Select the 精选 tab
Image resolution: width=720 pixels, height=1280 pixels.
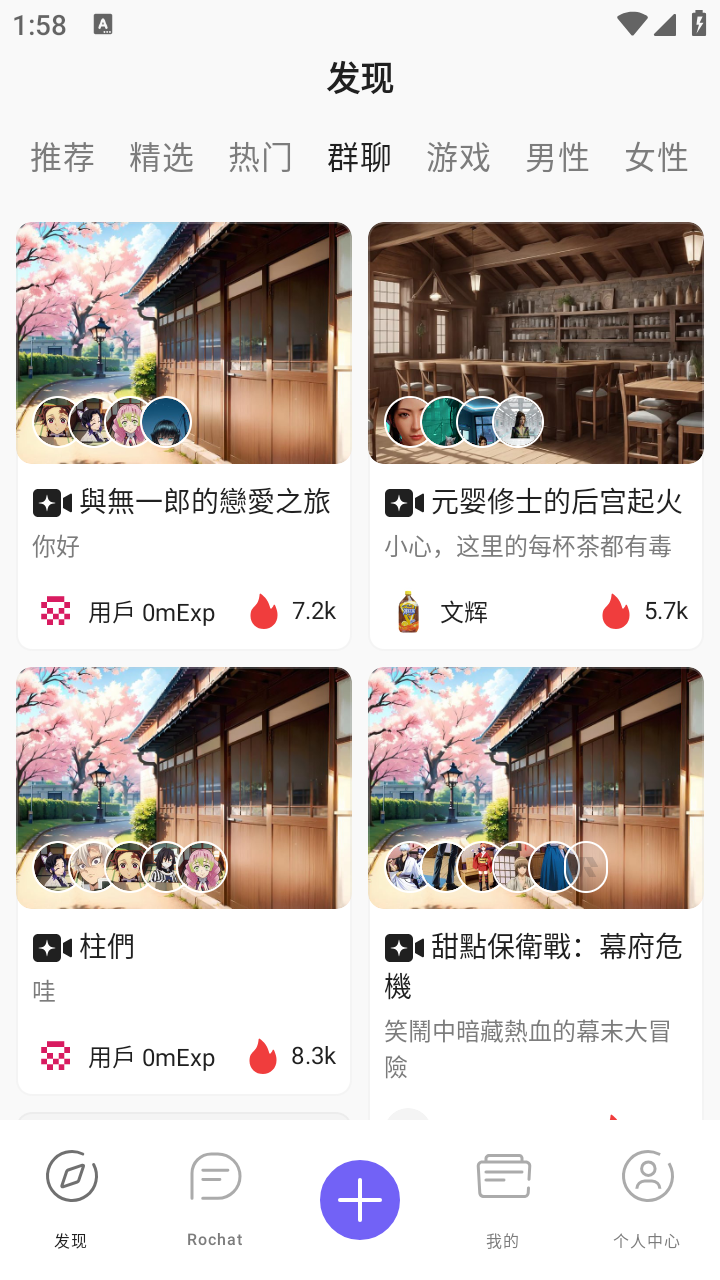161,157
